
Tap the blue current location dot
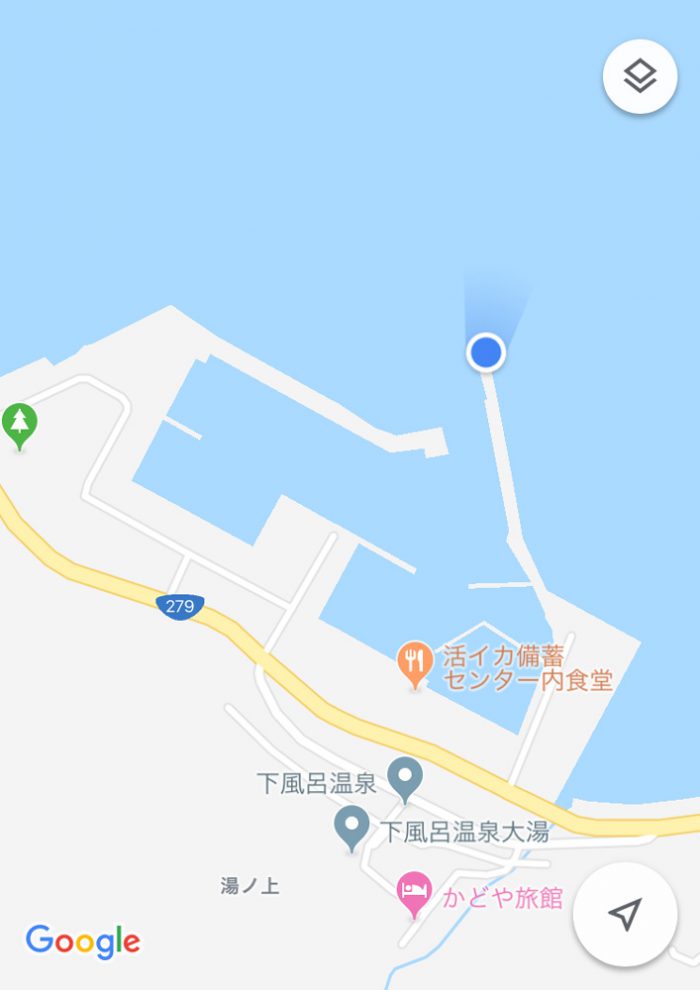486,352
